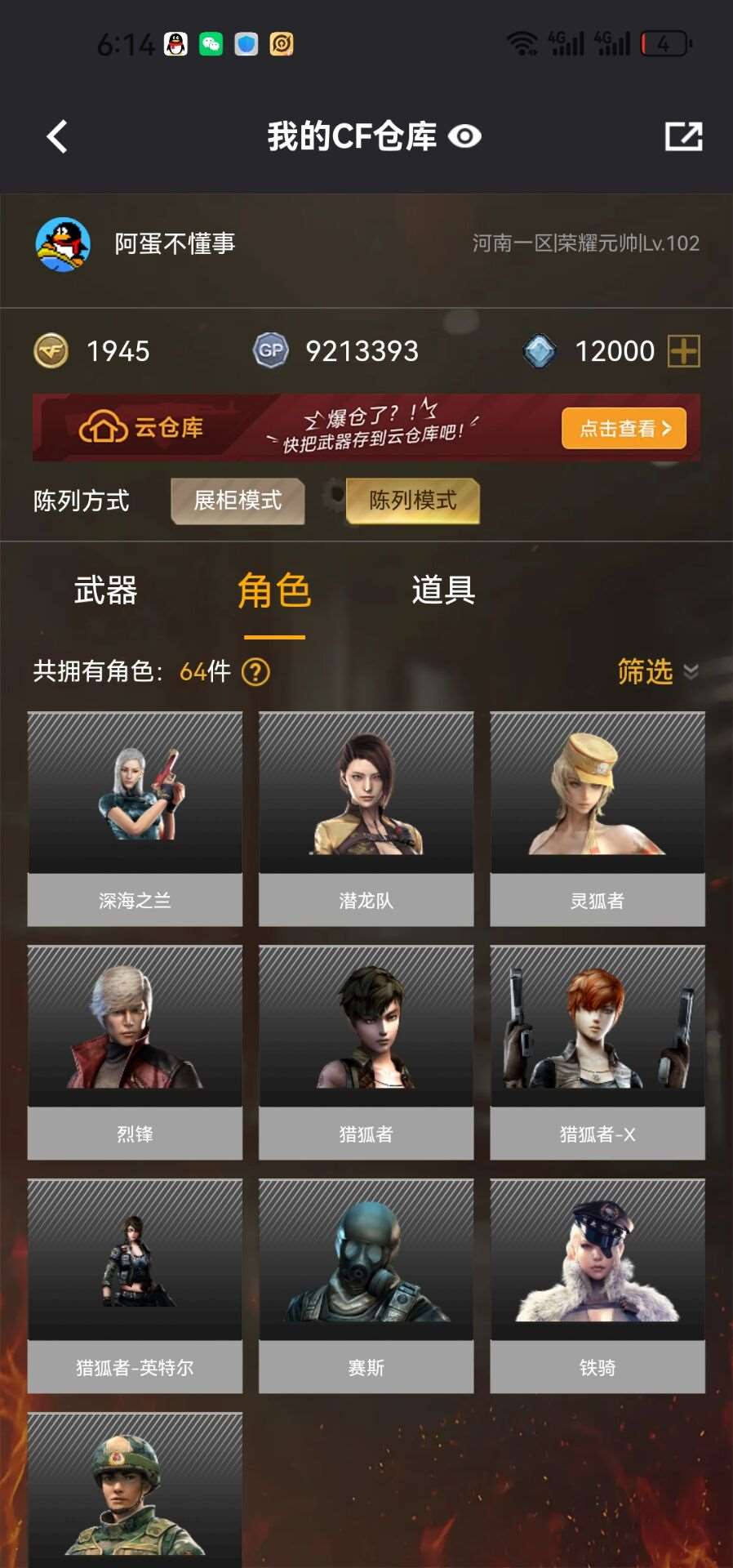Screen dimensions: 733x1568
Task: Open the 猎狐者-英特尔 character
Action: click(x=135, y=1285)
